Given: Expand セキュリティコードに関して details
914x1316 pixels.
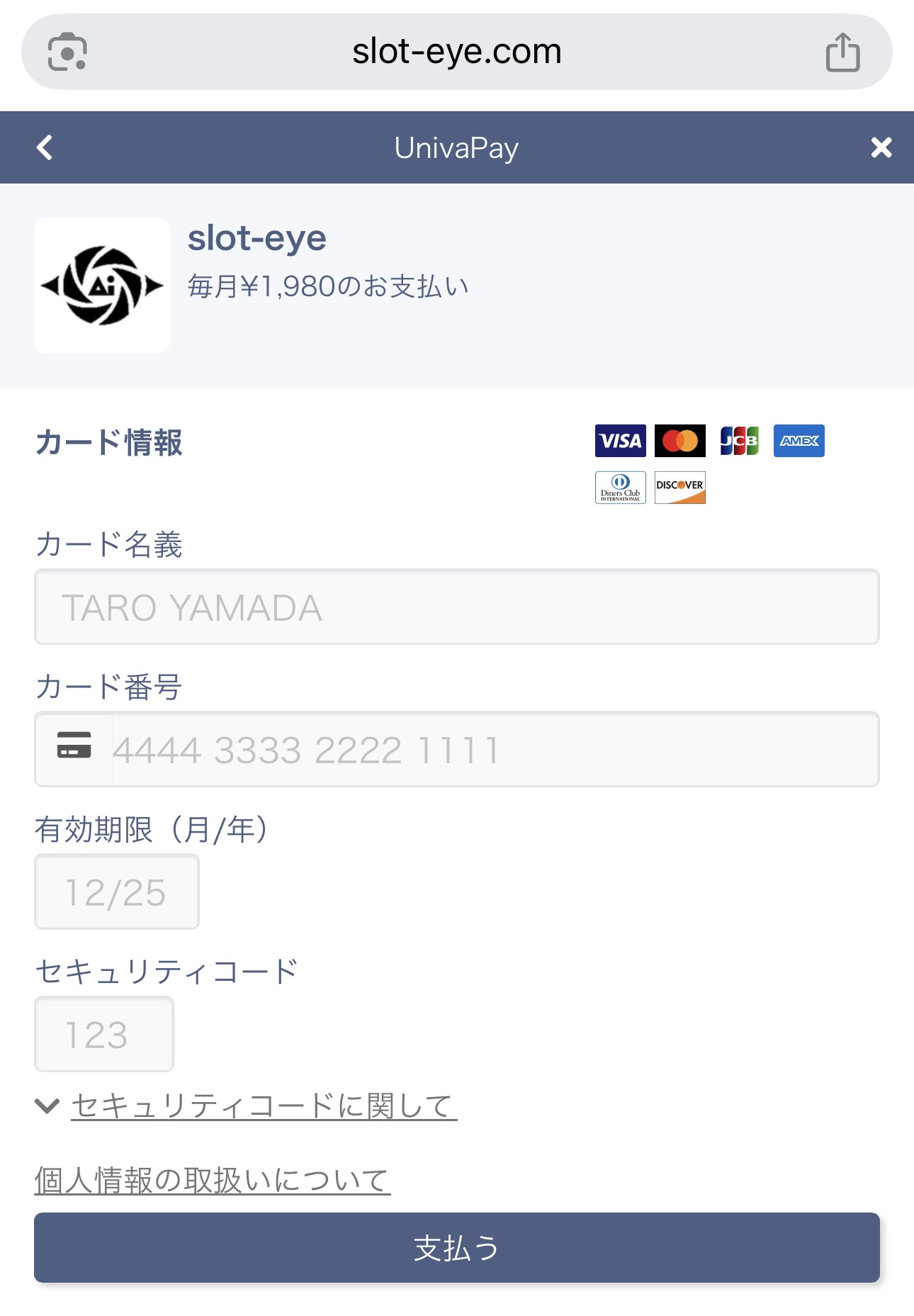Looking at the screenshot, I should point(264,1106).
